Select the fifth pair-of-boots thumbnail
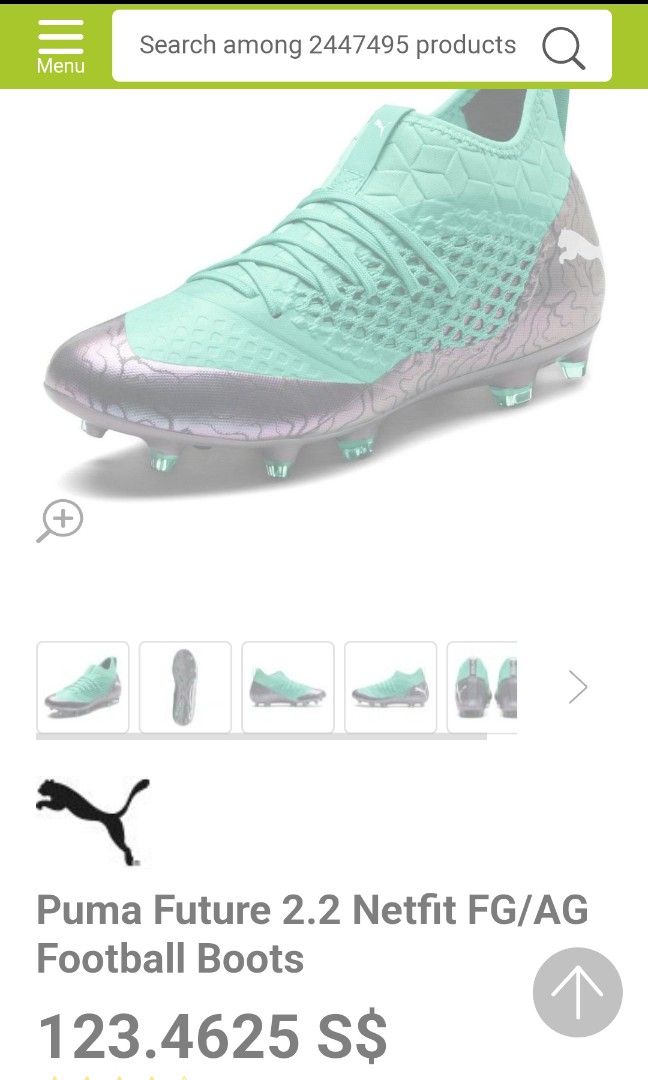 pyautogui.click(x=483, y=688)
